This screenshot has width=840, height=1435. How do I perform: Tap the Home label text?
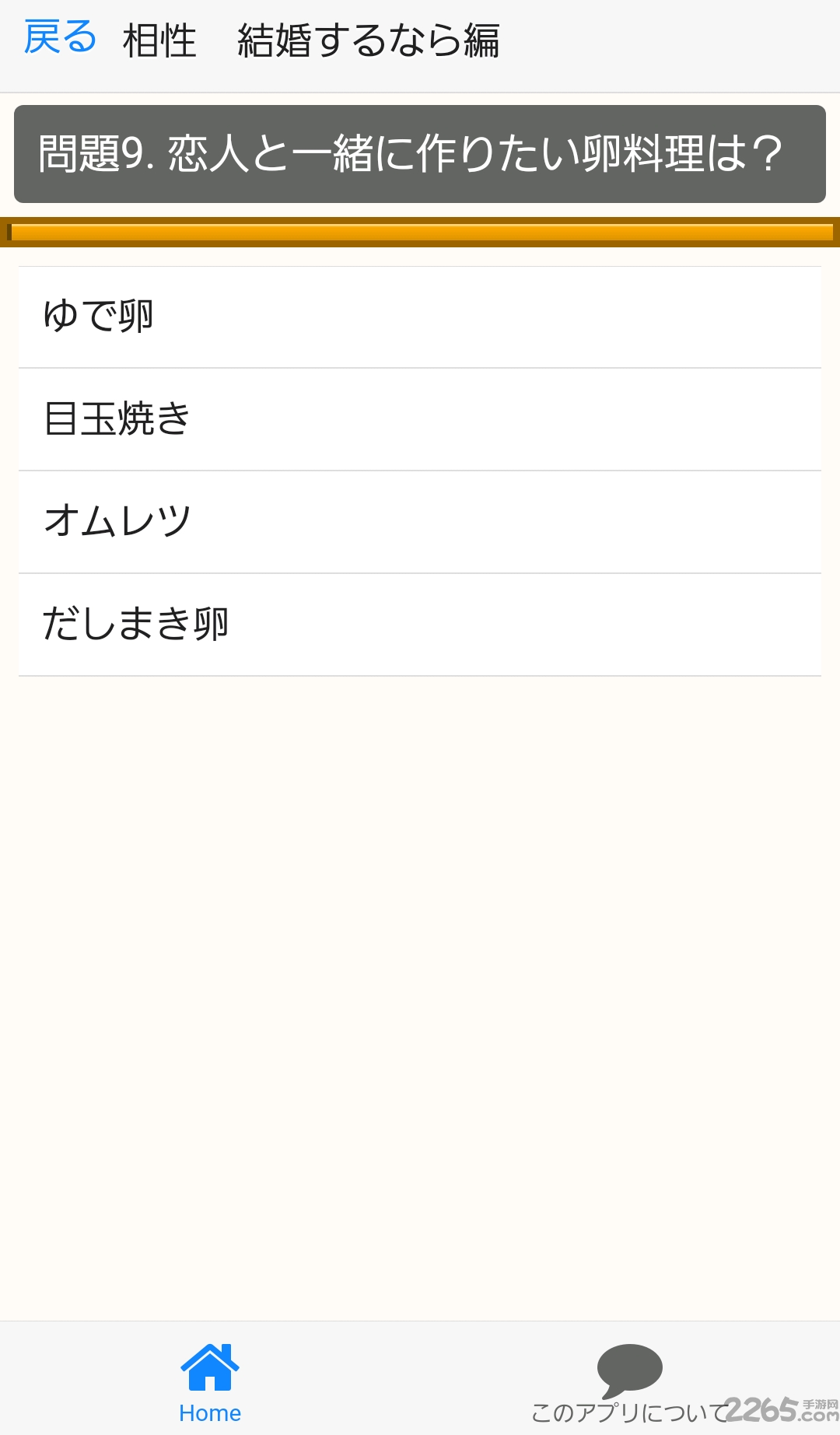210,1414
